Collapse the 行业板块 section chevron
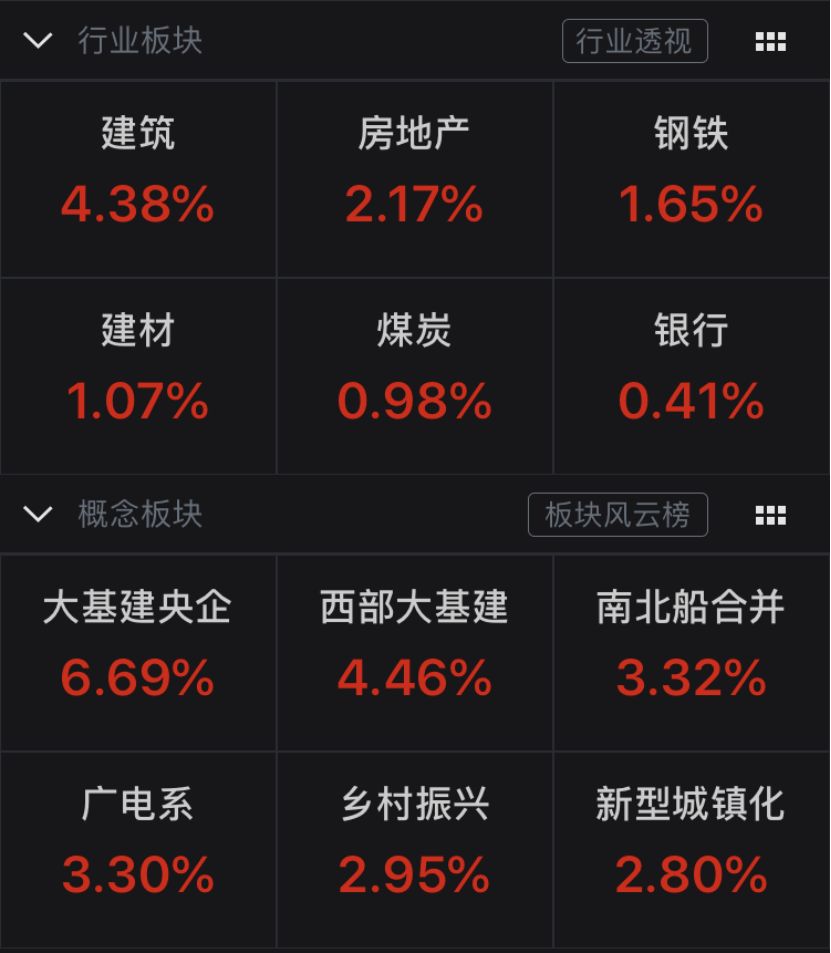Screen dimensions: 831x953 coord(37,41)
